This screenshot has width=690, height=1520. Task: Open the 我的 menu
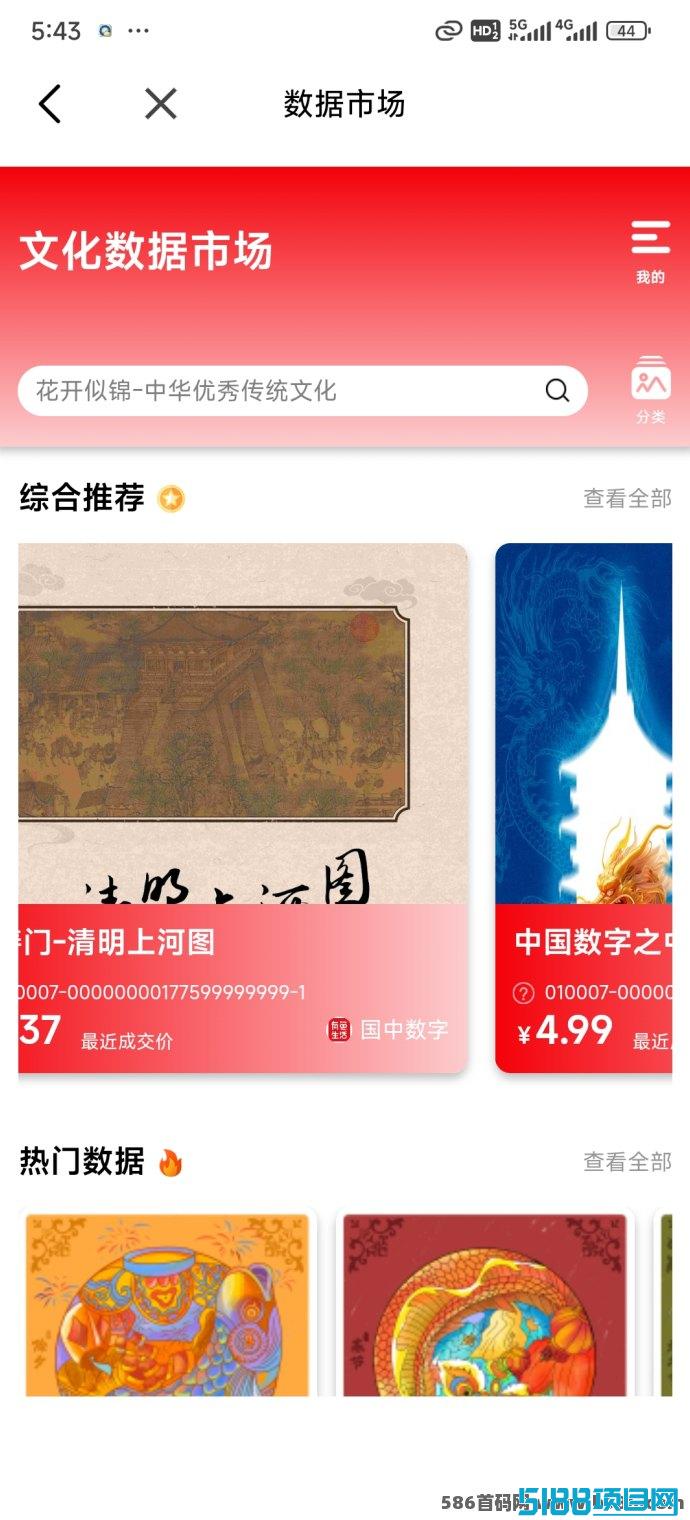(650, 253)
